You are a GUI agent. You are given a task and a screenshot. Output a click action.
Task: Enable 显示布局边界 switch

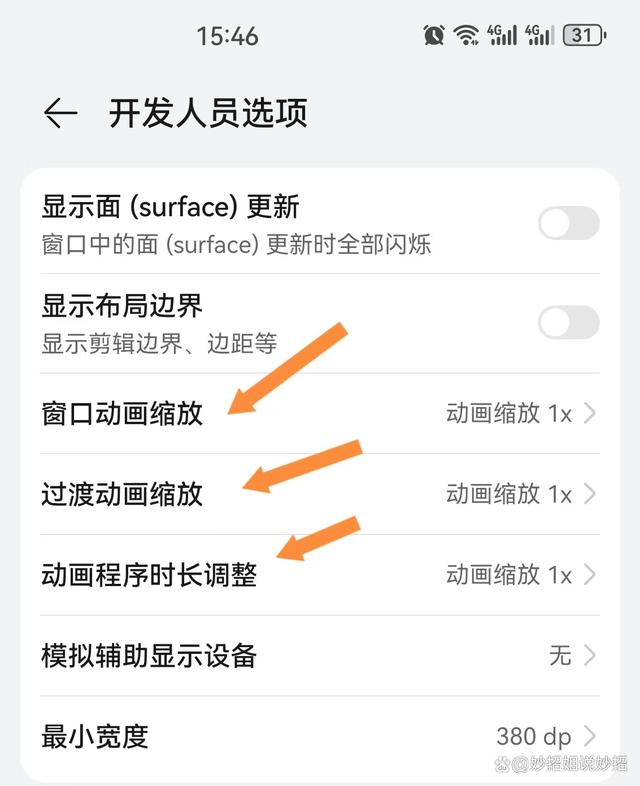click(x=568, y=323)
